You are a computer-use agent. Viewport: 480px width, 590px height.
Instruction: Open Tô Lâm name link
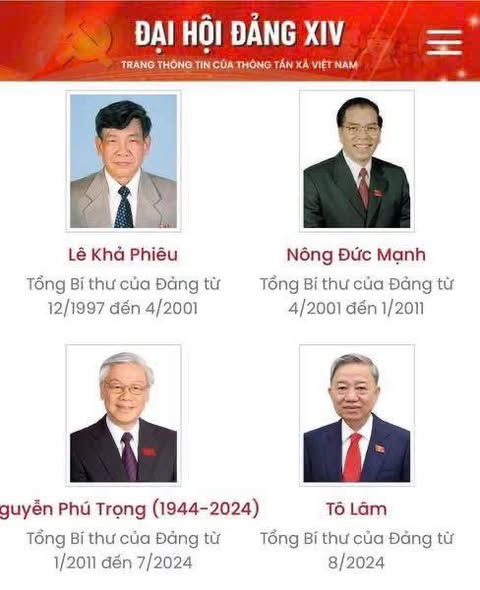click(356, 509)
